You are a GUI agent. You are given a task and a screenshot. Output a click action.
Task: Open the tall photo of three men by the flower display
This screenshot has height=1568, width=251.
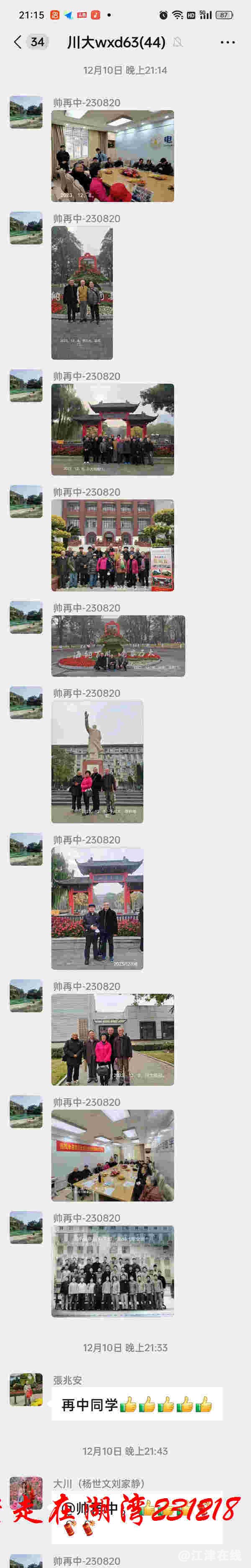[82, 293]
